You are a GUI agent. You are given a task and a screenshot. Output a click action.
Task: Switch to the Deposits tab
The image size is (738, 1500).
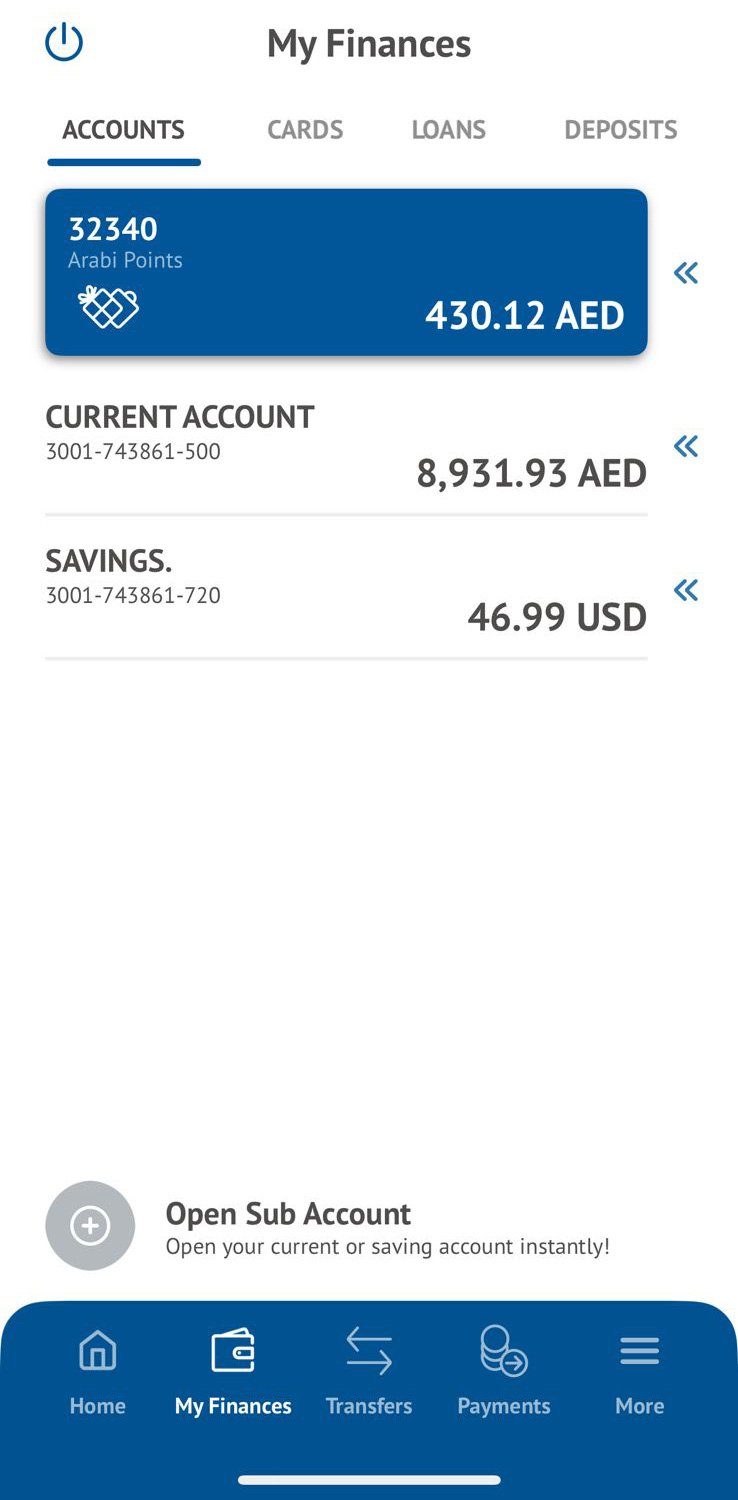(x=620, y=130)
